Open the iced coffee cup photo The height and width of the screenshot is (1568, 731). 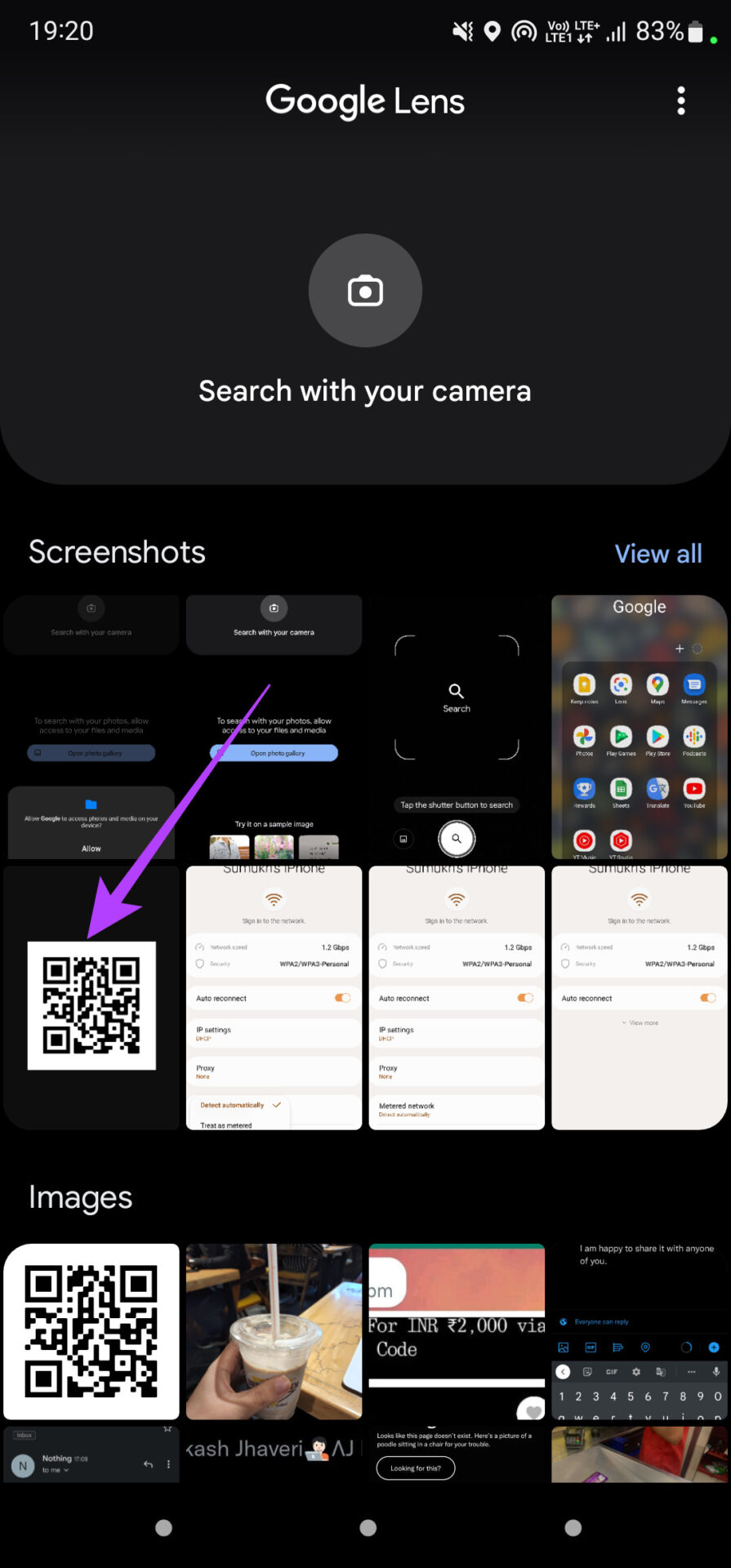274,1331
